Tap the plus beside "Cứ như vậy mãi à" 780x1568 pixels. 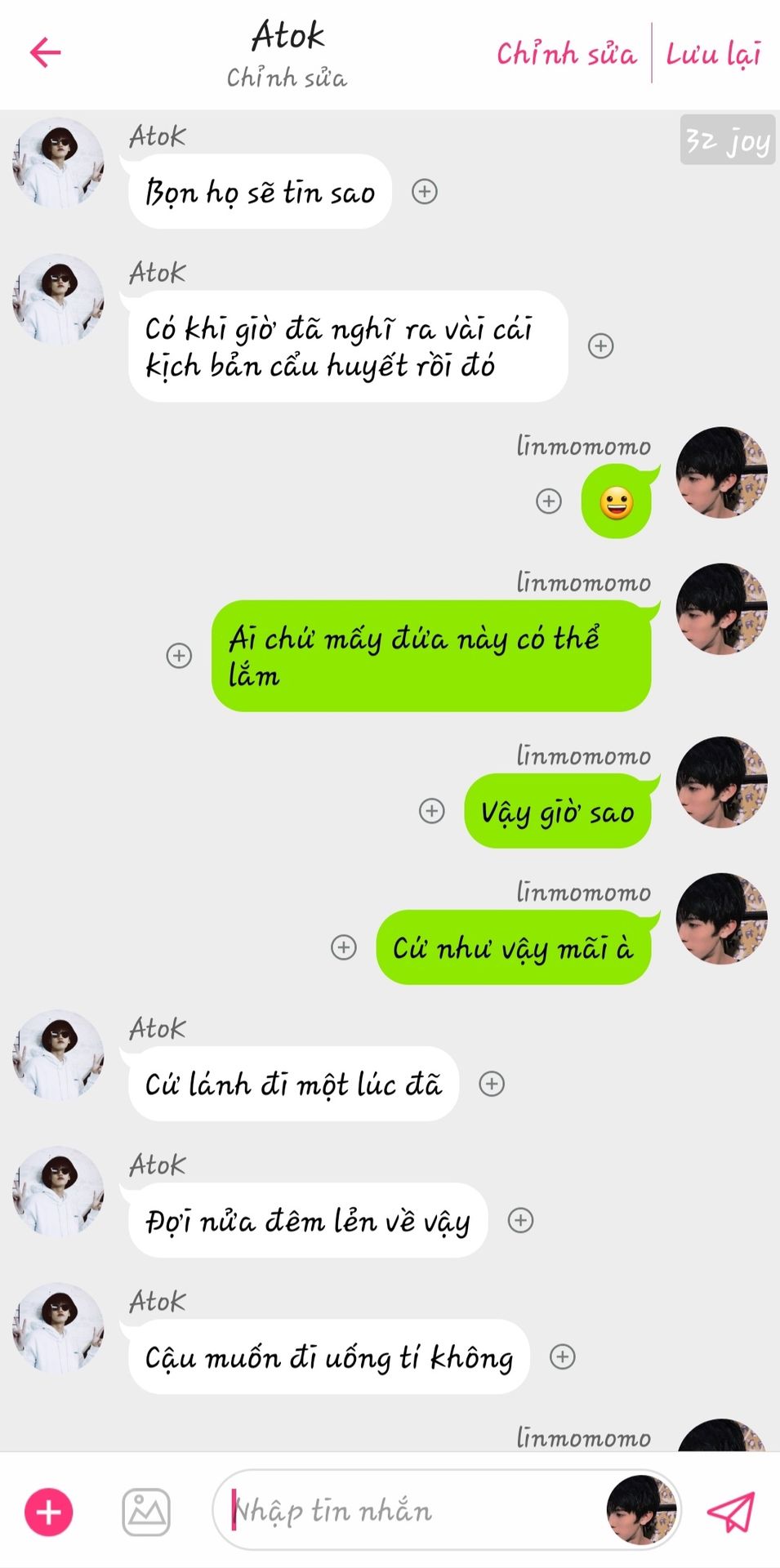pos(344,947)
